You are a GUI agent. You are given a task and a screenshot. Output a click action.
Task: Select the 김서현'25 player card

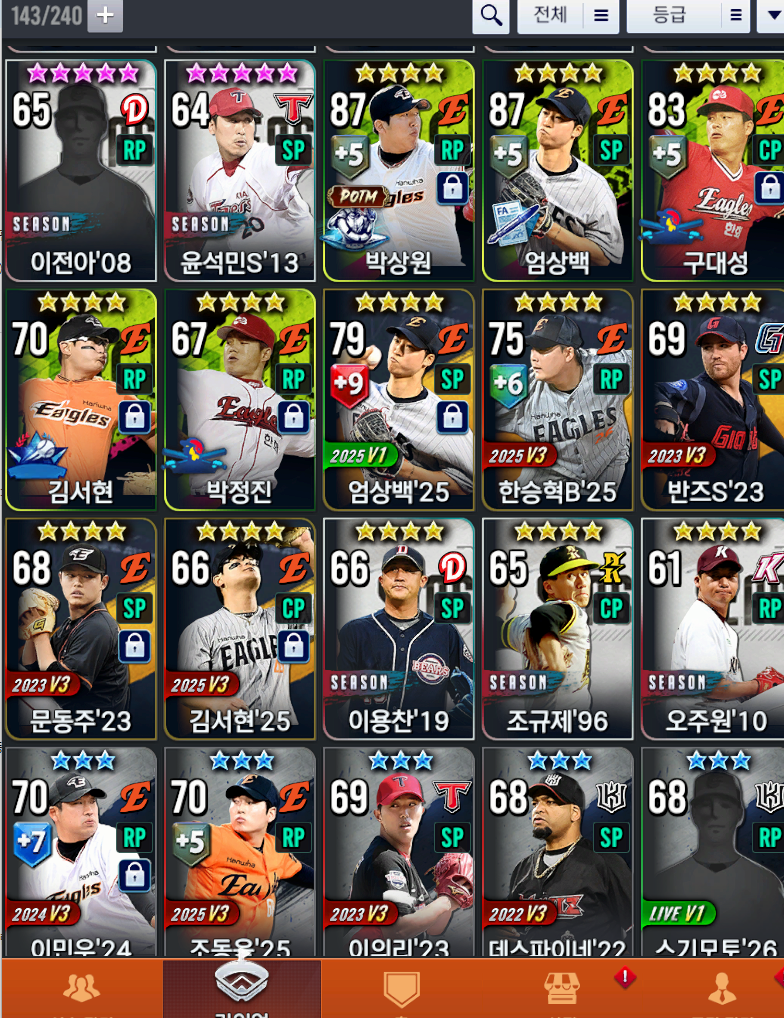point(240,628)
